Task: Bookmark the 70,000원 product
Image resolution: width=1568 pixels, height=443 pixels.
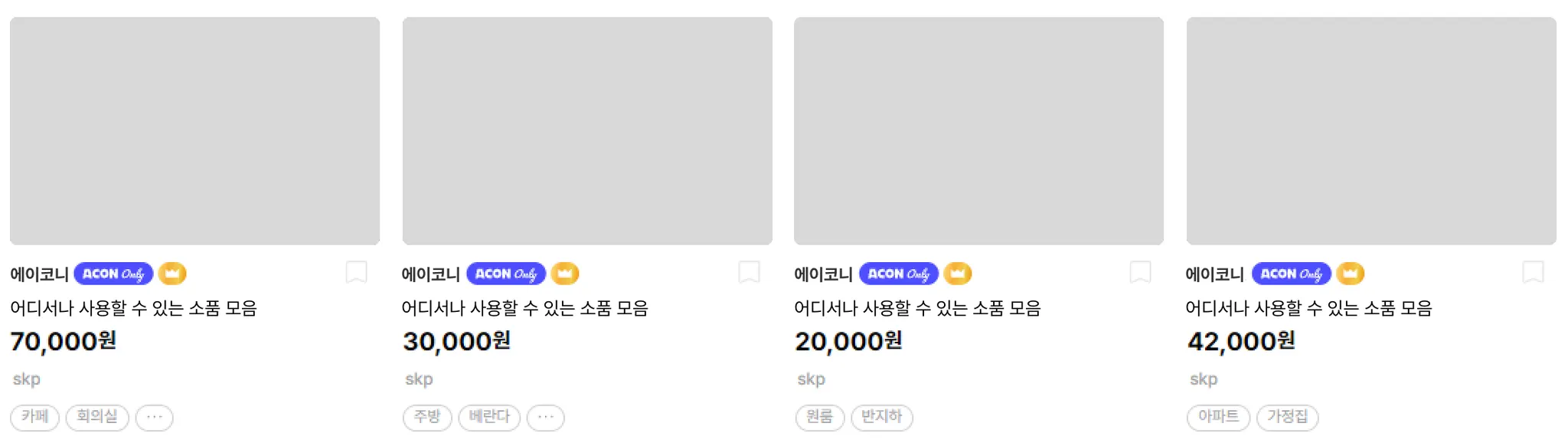Action: coord(356,272)
